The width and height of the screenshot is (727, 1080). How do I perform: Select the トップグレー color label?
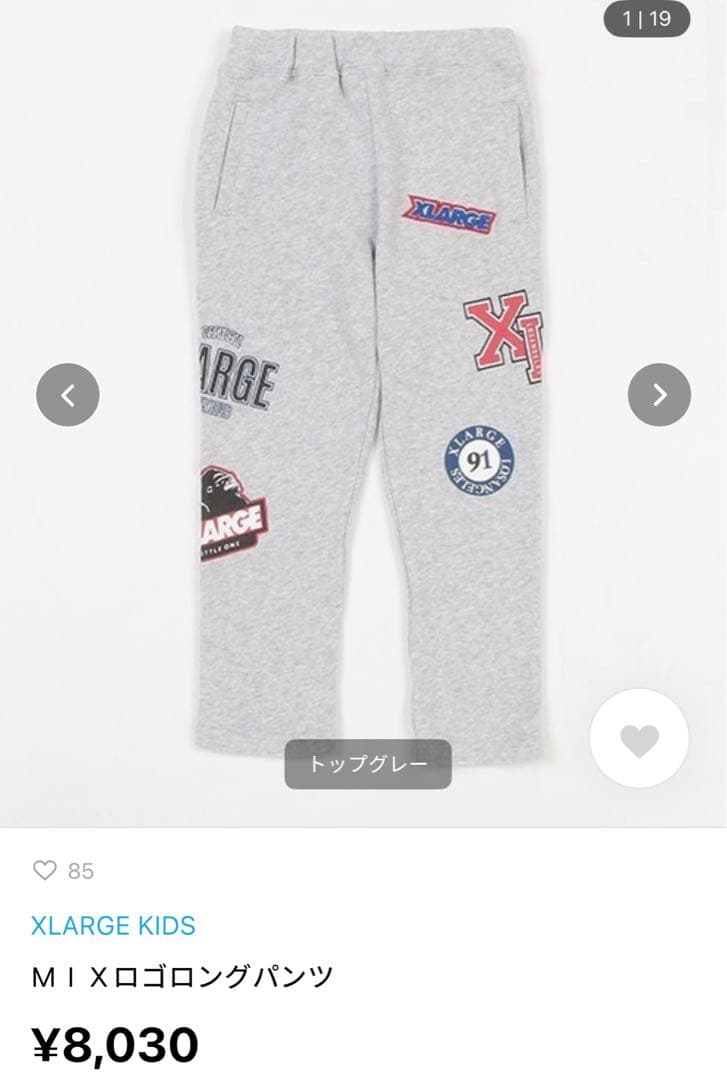(x=370, y=763)
